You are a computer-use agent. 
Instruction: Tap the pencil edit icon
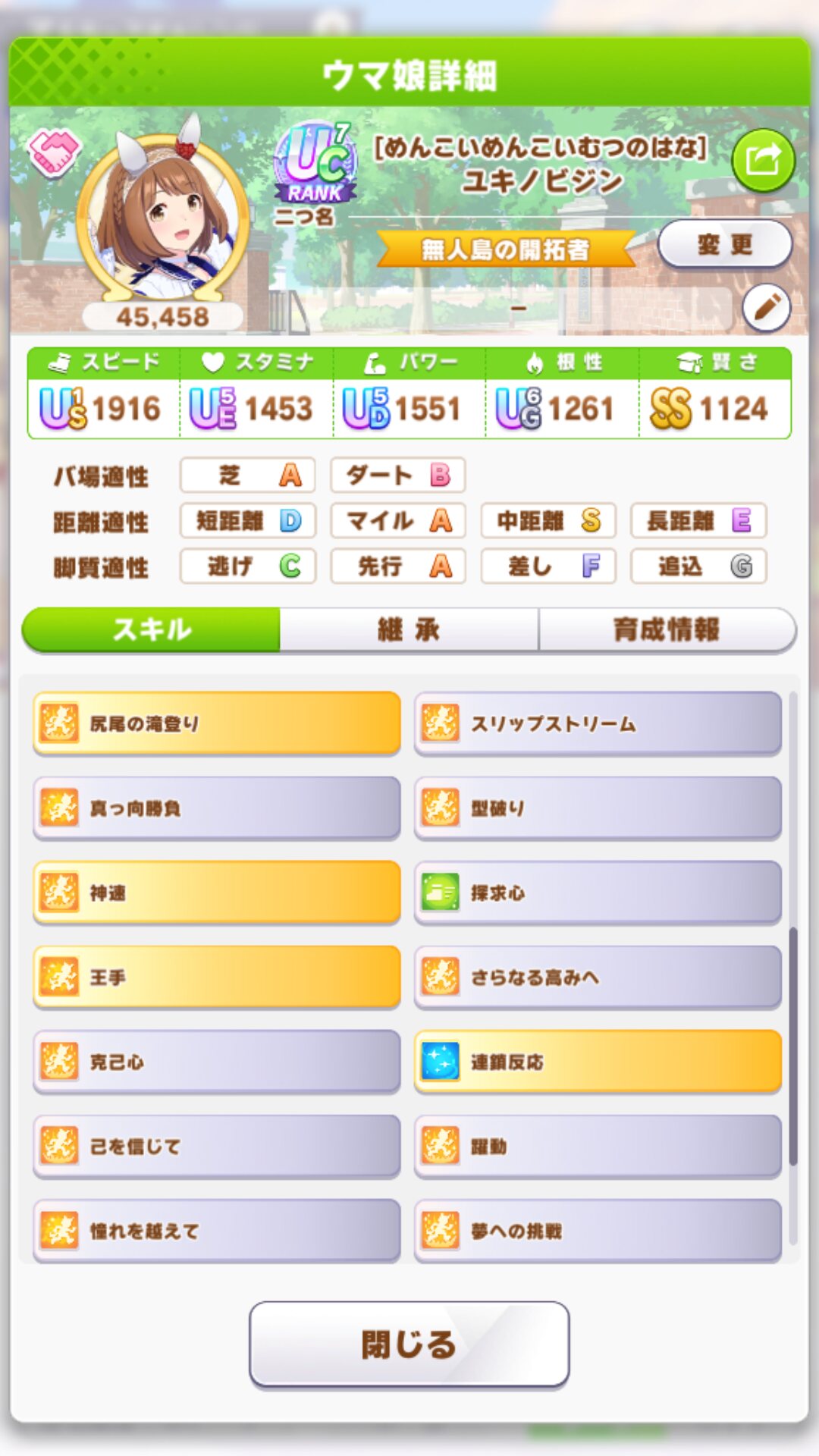(x=766, y=308)
